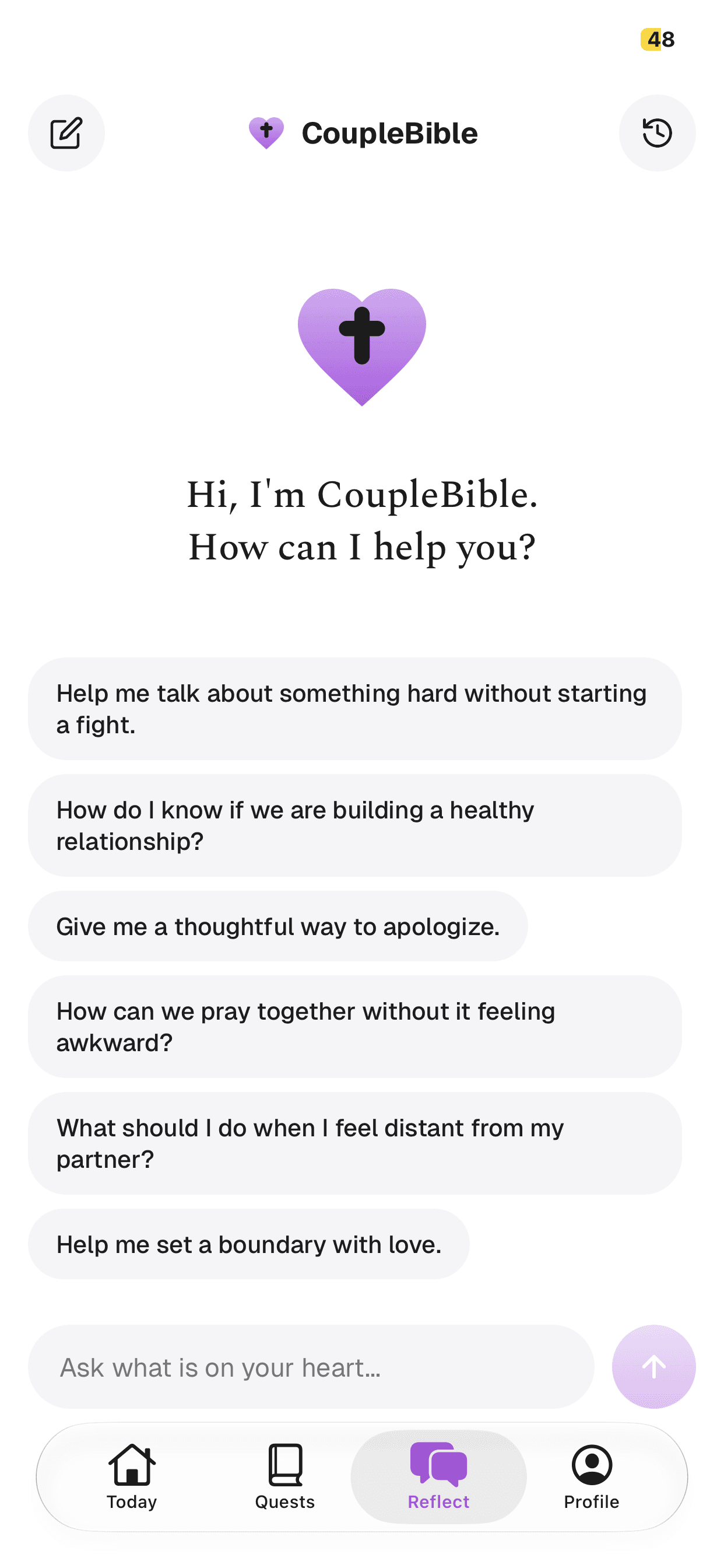Choose the set a boundary with love prompt

249,1244
